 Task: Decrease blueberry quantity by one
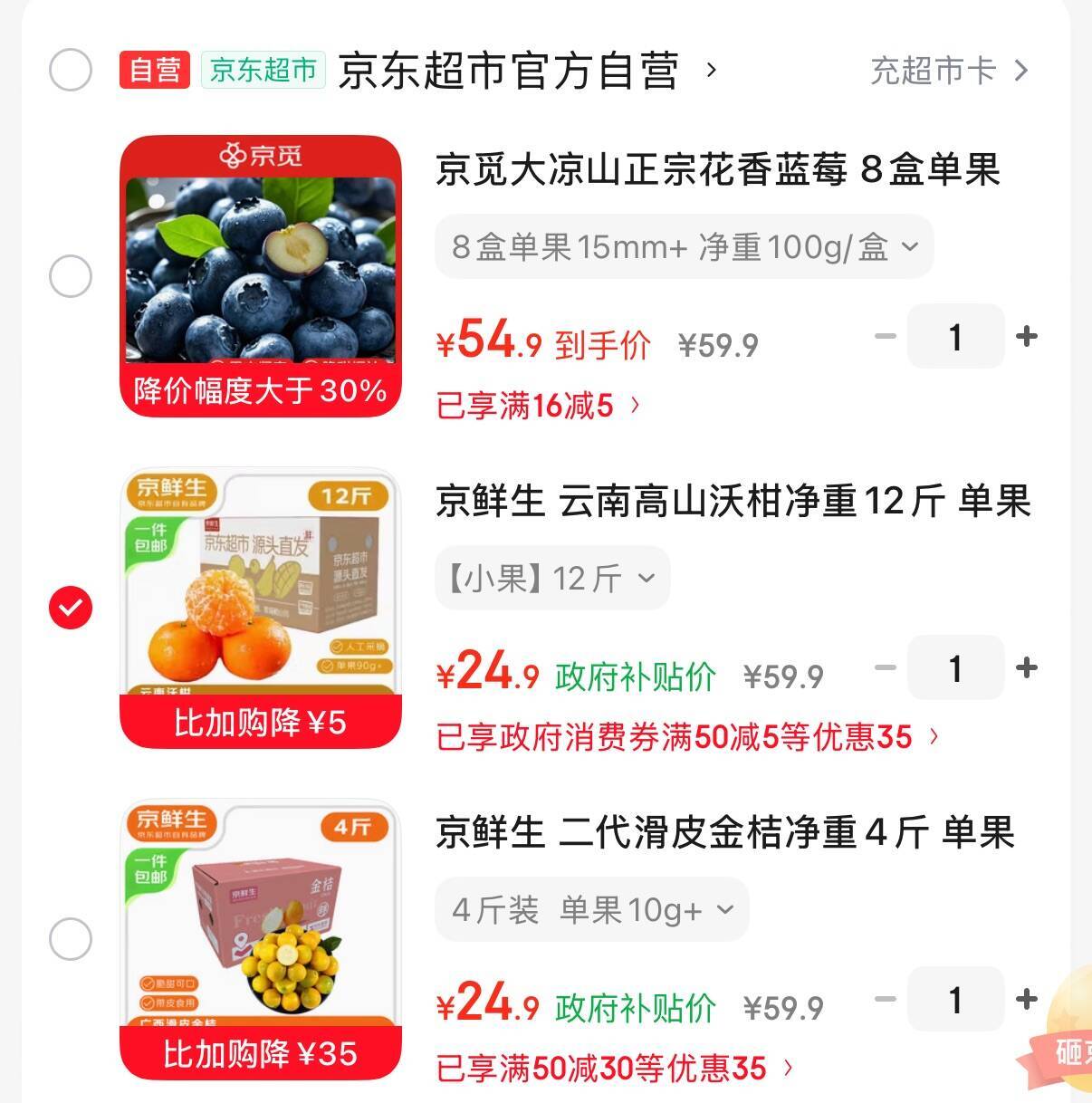click(885, 337)
